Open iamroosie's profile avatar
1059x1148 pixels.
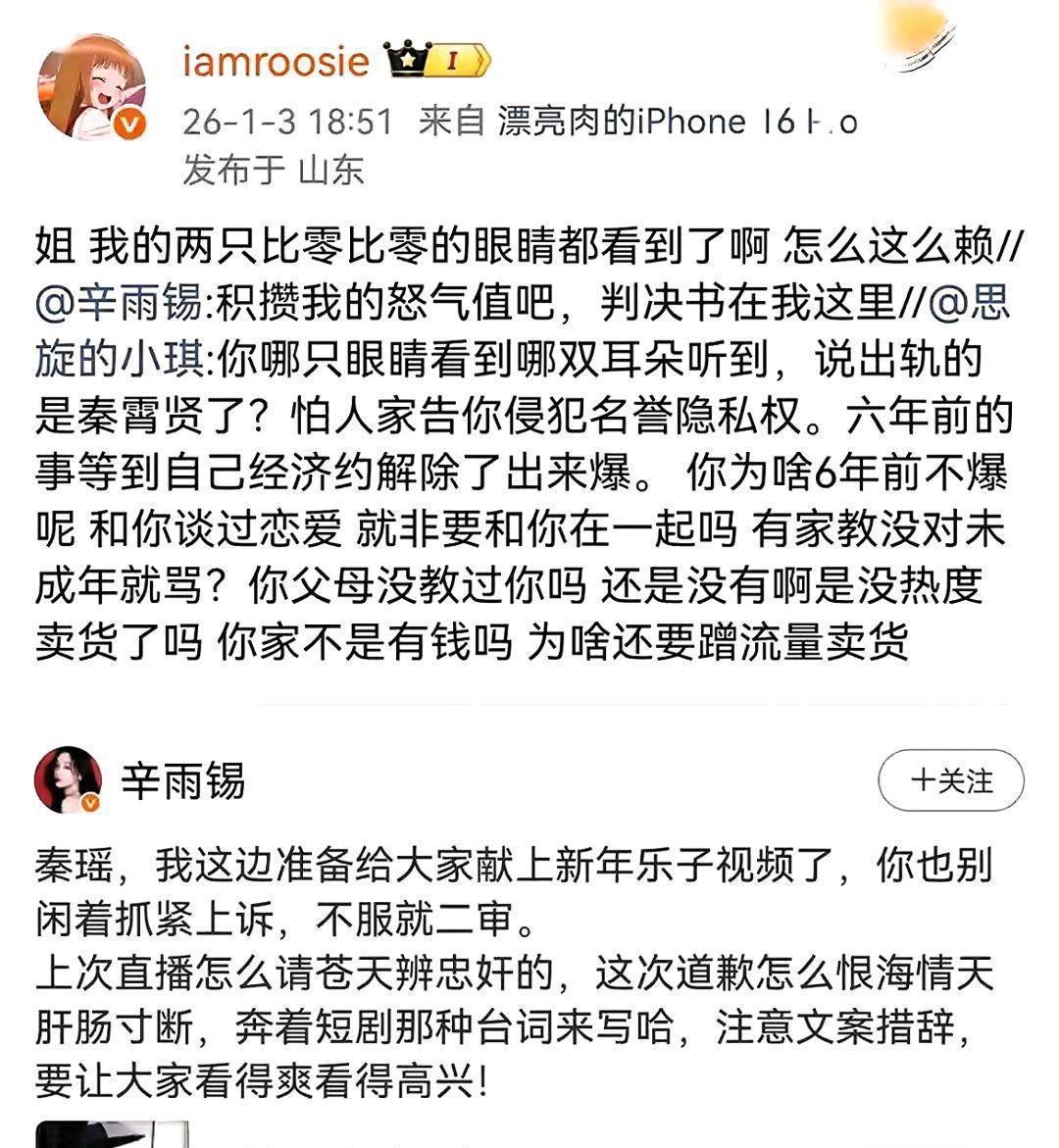coord(91,90)
